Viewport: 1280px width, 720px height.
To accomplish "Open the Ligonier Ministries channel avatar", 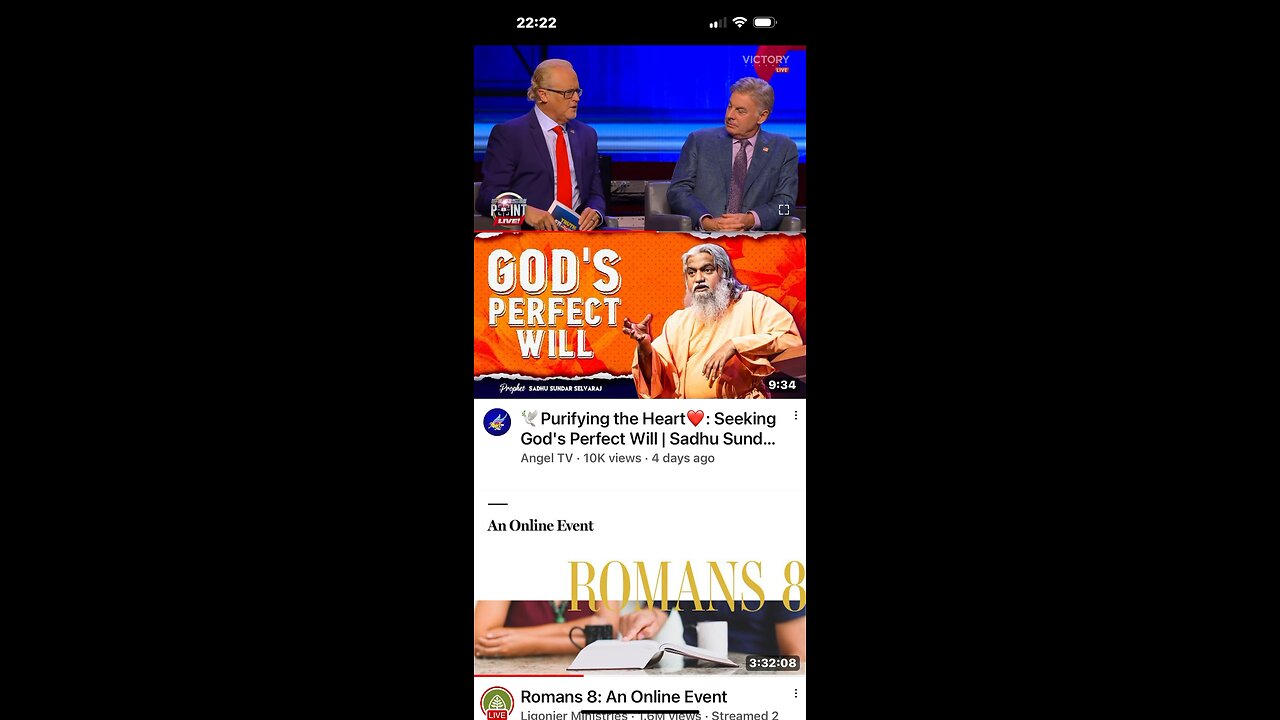I will pyautogui.click(x=497, y=702).
